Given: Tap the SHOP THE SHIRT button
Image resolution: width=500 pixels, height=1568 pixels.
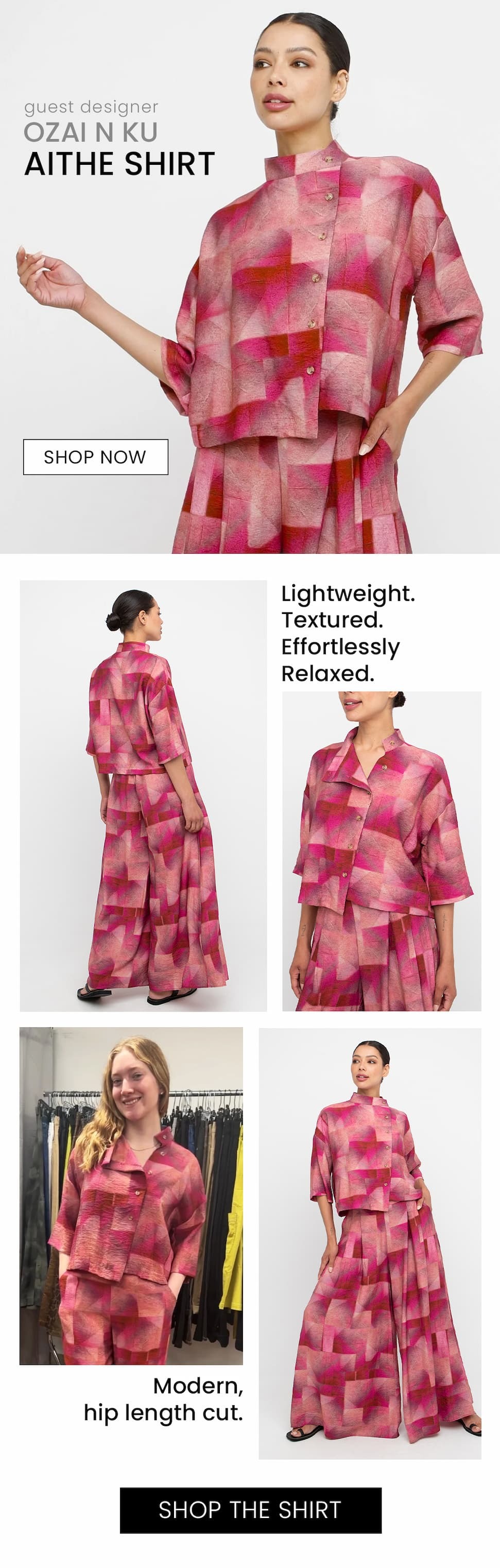Looking at the screenshot, I should point(250,1510).
